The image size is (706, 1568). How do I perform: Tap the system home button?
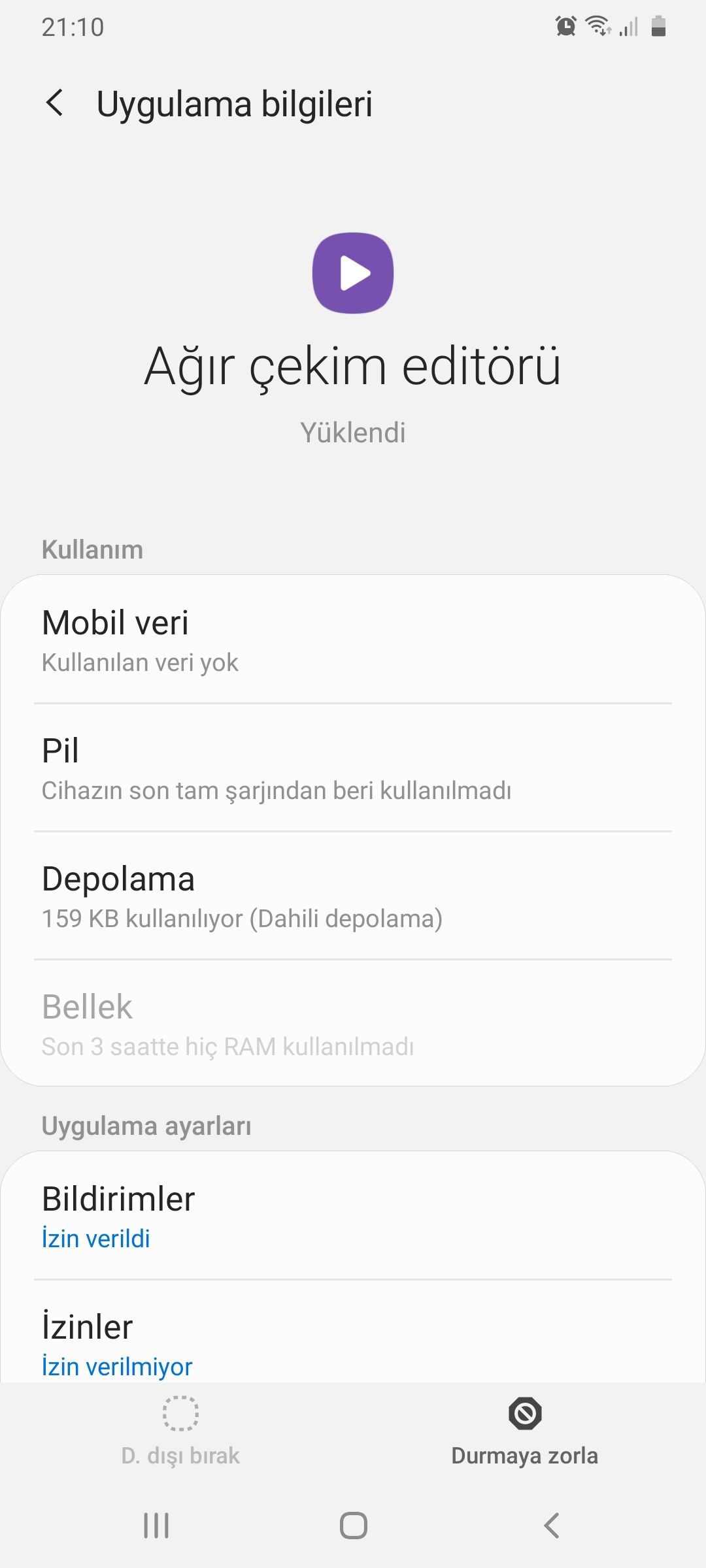pyautogui.click(x=353, y=1526)
